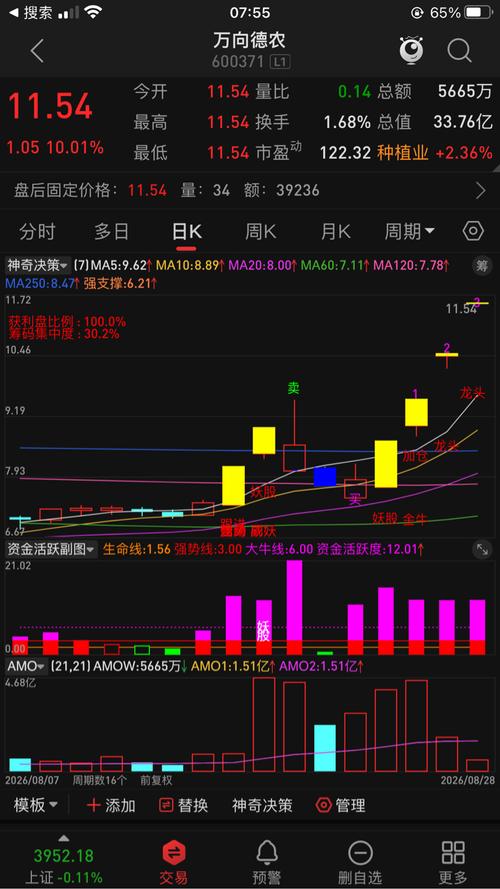500x889 pixels.
Task: Open the AMO indicator dropdown
Action: pos(26,666)
